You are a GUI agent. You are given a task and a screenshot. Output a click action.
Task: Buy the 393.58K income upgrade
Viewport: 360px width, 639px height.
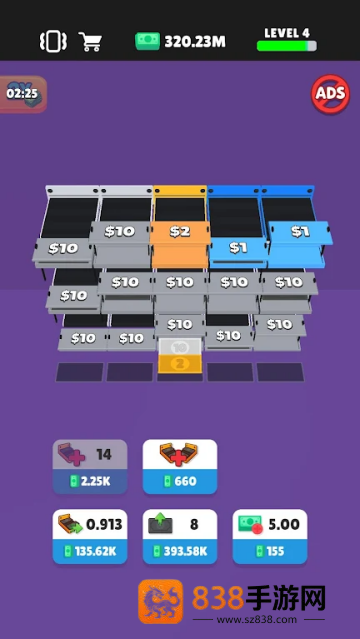pyautogui.click(x=180, y=537)
